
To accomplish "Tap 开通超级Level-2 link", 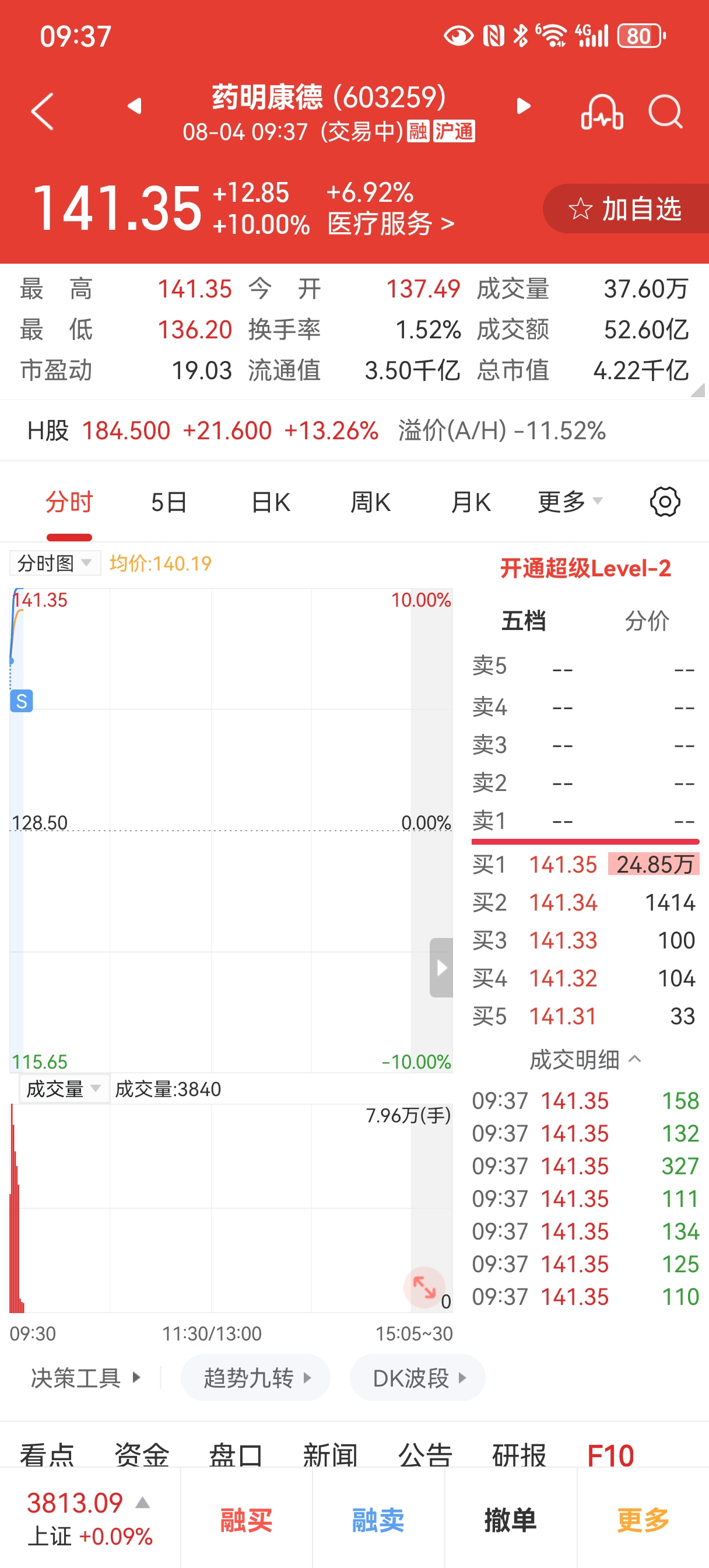I will [585, 569].
